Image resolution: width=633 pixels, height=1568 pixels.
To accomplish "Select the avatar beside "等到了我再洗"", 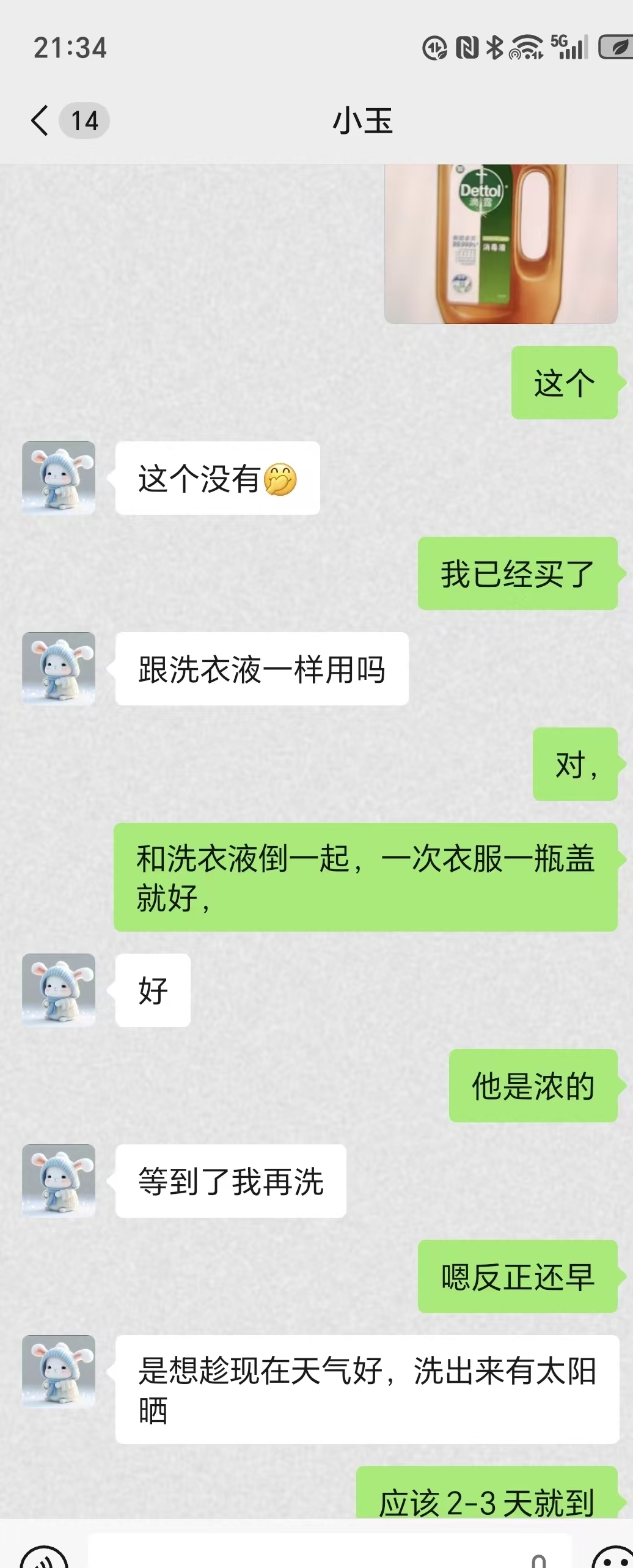I will click(x=59, y=1180).
